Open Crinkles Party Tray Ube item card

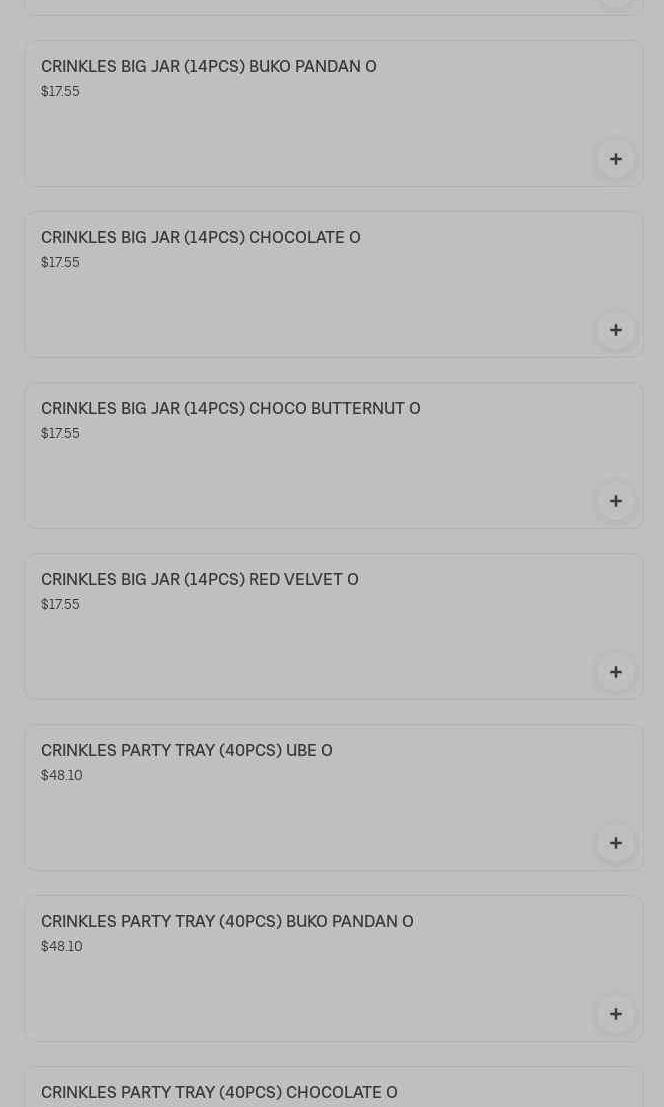click(186, 751)
